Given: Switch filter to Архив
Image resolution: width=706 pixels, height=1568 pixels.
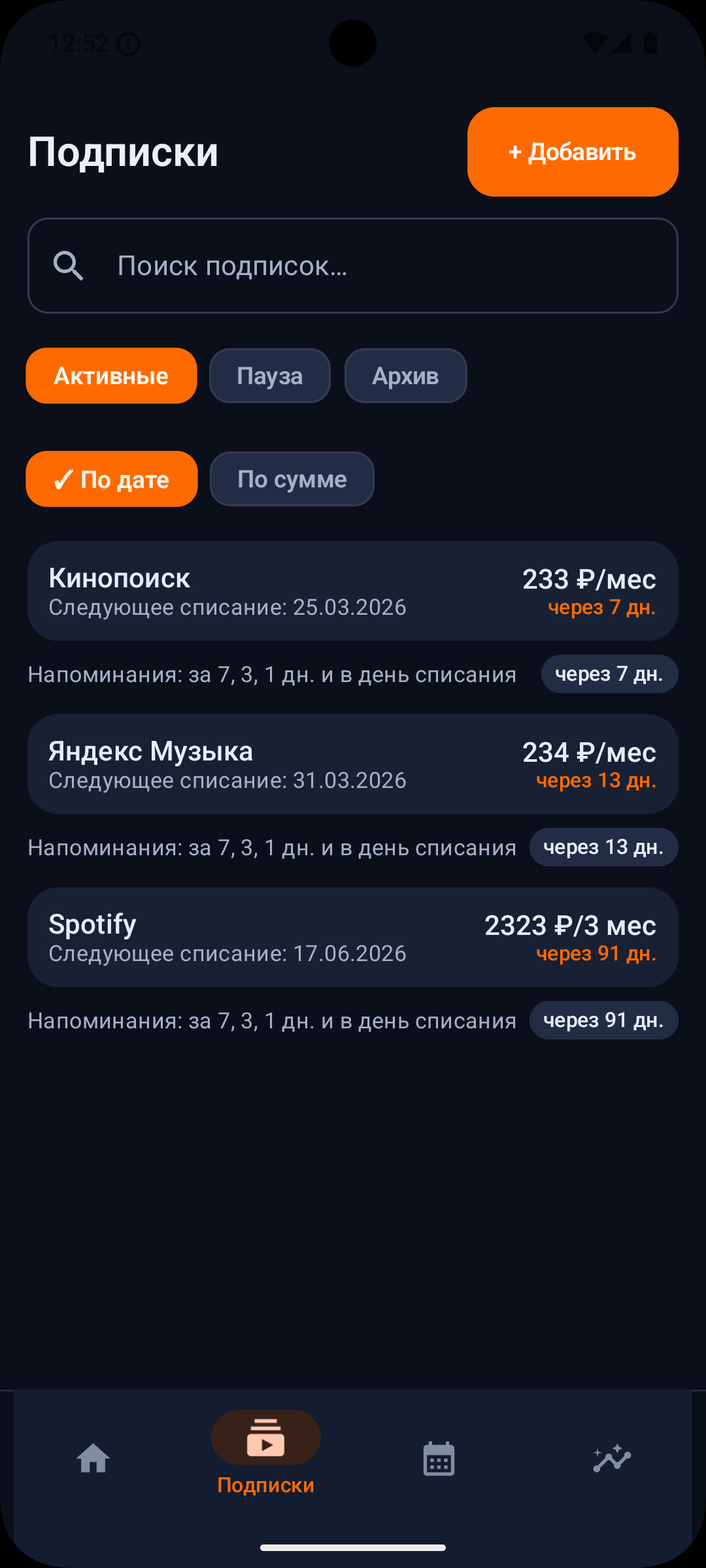Looking at the screenshot, I should [405, 375].
